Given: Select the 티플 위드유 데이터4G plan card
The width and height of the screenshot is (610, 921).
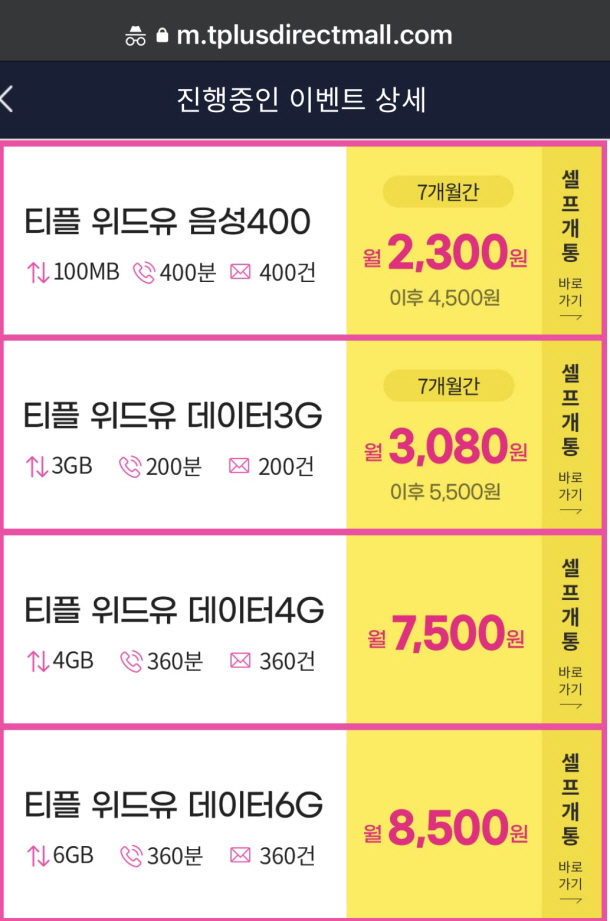Looking at the screenshot, I should coord(175,629).
